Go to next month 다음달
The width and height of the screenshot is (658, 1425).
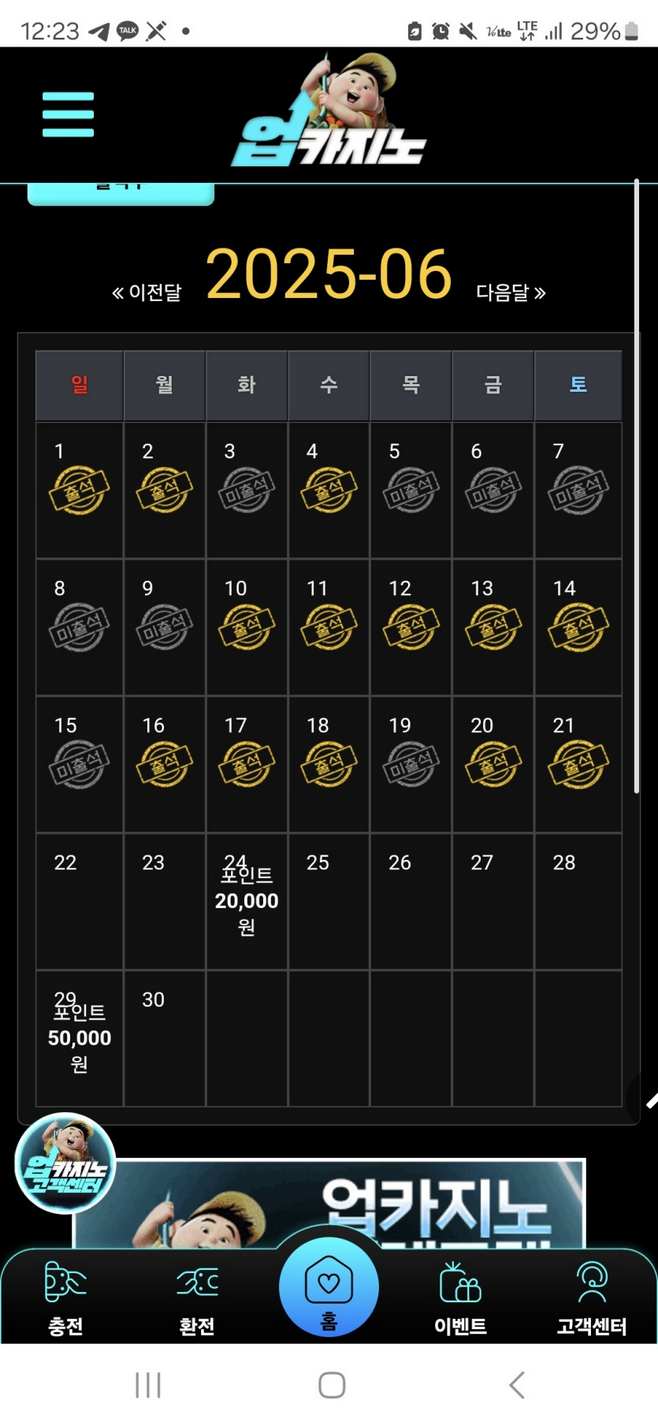[510, 293]
